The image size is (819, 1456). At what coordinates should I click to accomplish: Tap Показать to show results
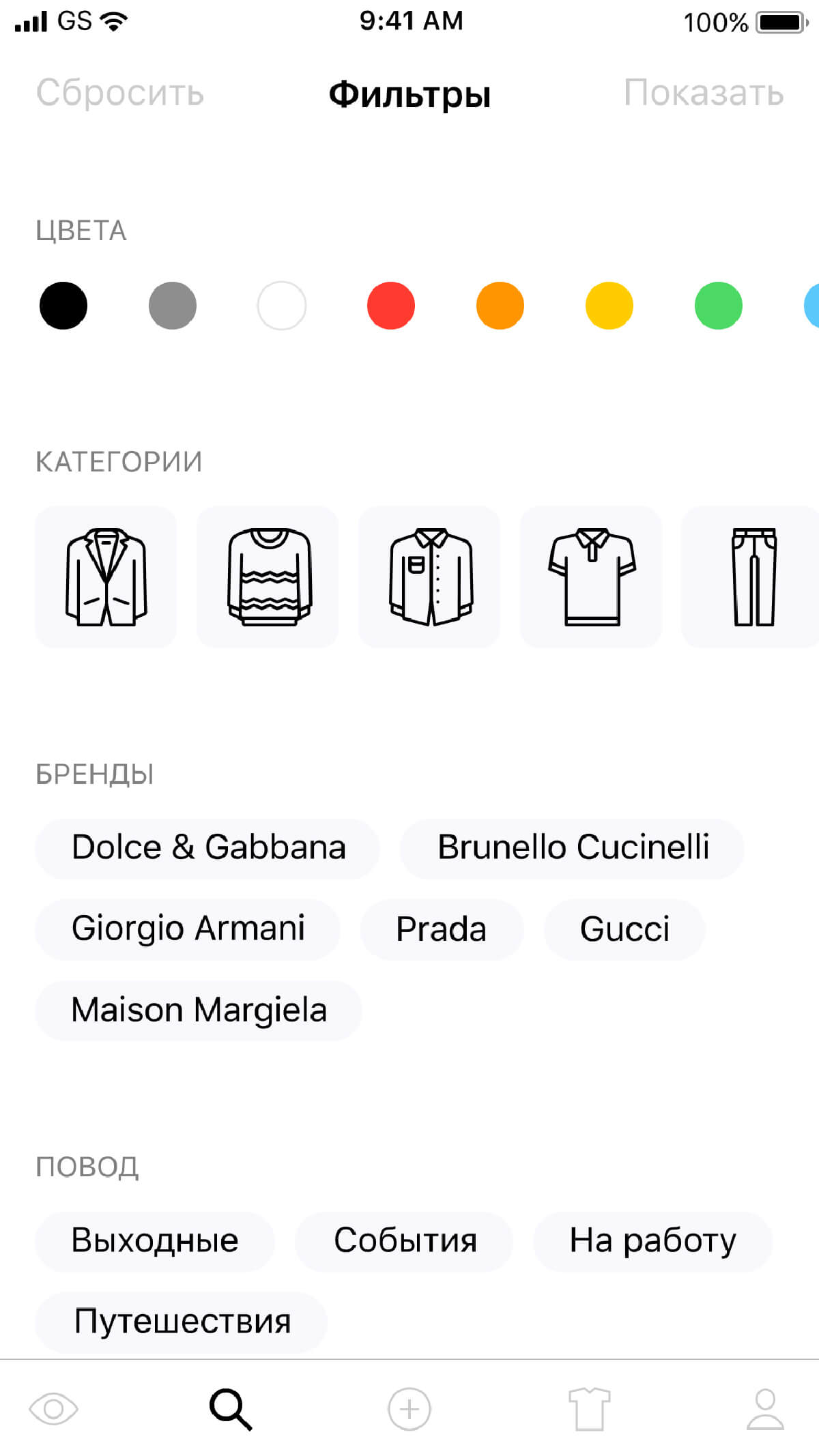704,93
